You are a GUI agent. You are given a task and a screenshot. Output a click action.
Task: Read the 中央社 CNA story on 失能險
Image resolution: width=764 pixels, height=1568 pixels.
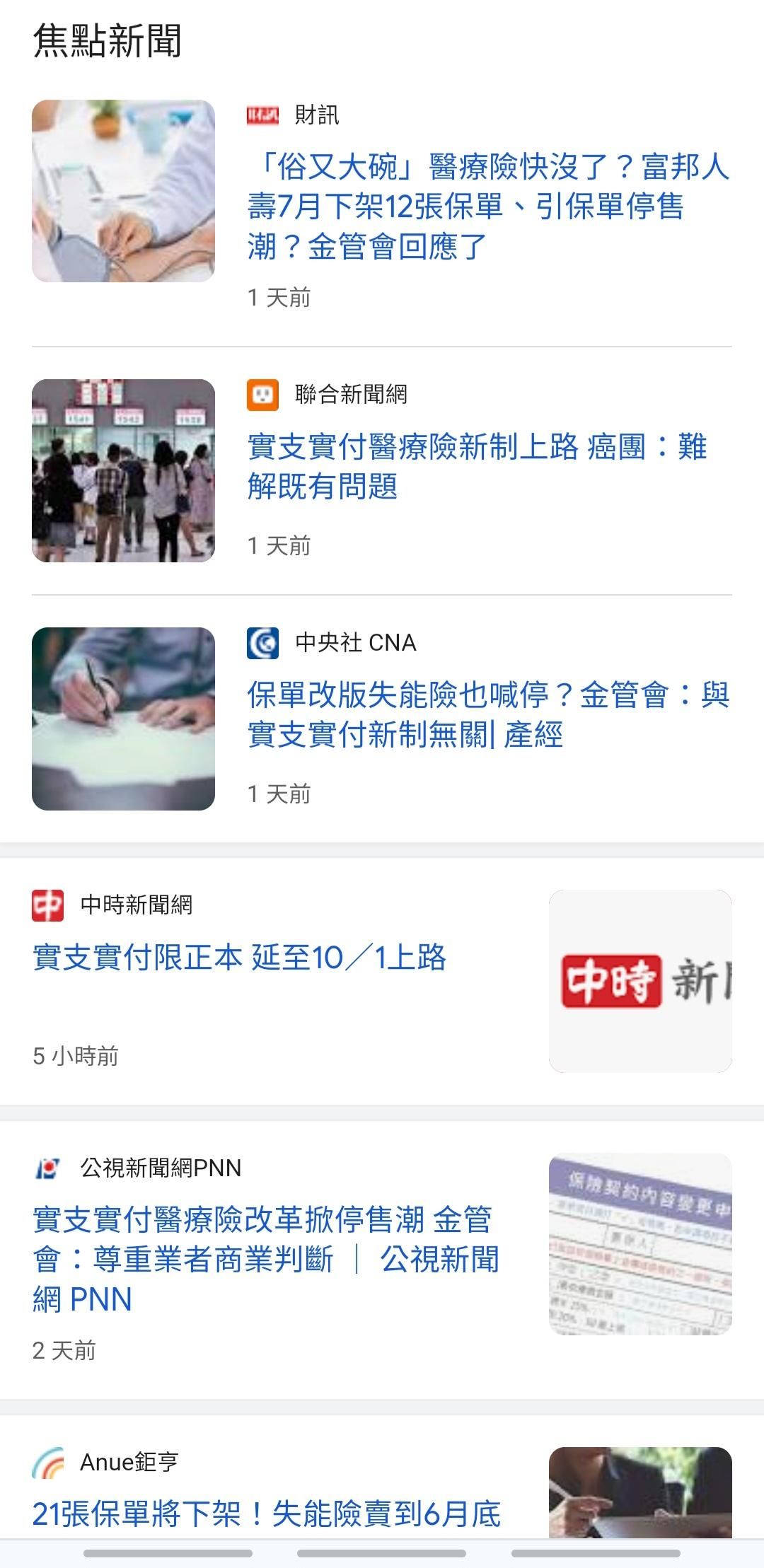tap(488, 714)
